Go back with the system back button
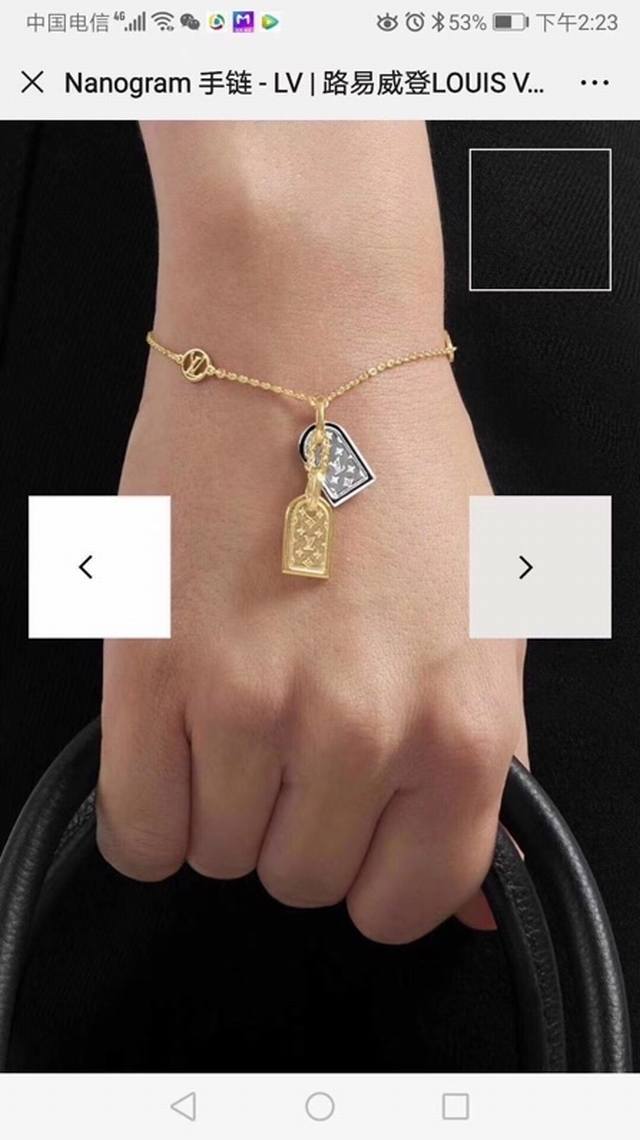The height and width of the screenshot is (1140, 640). (x=183, y=1106)
